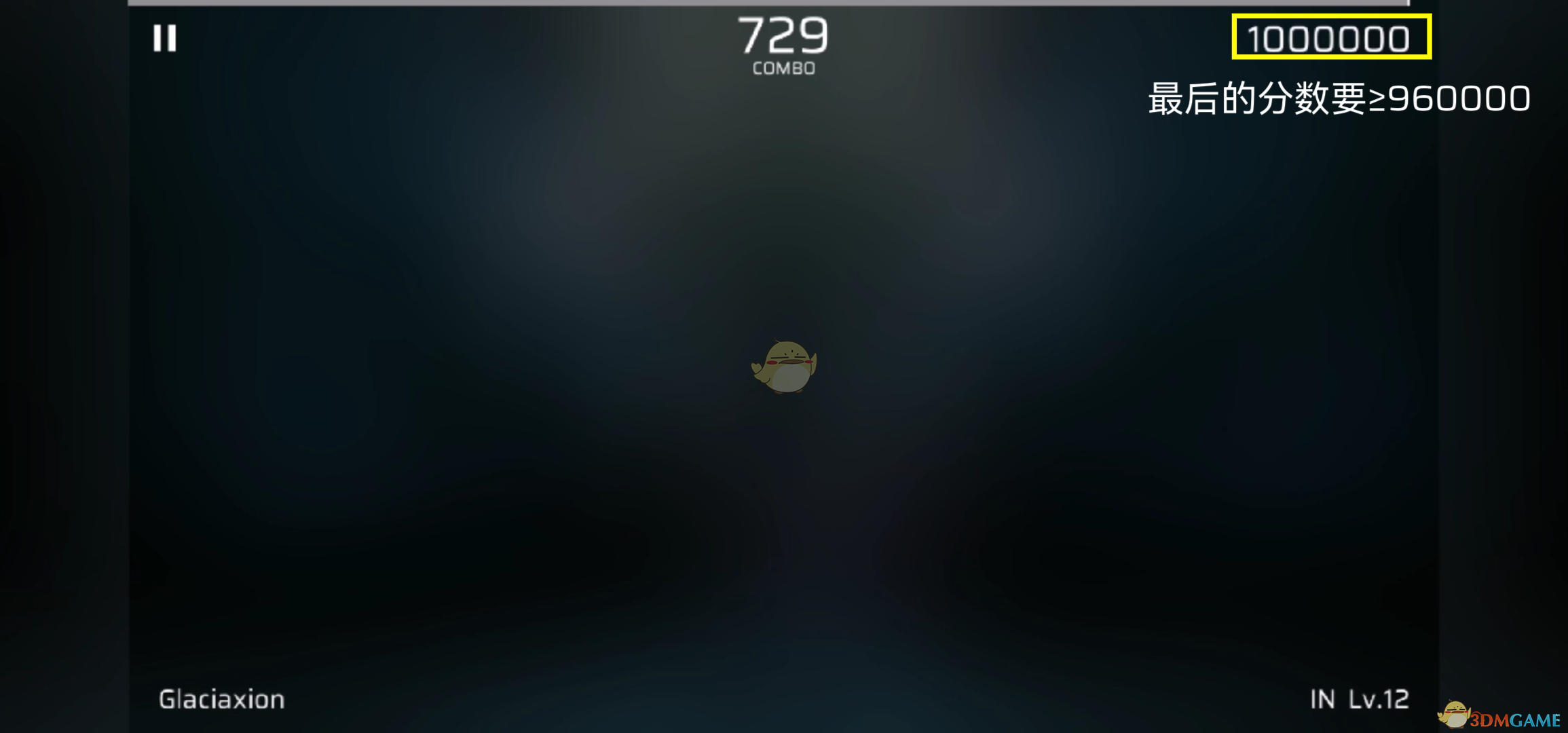Pause the Glaciaxion song
1568x733 pixels.
164,38
